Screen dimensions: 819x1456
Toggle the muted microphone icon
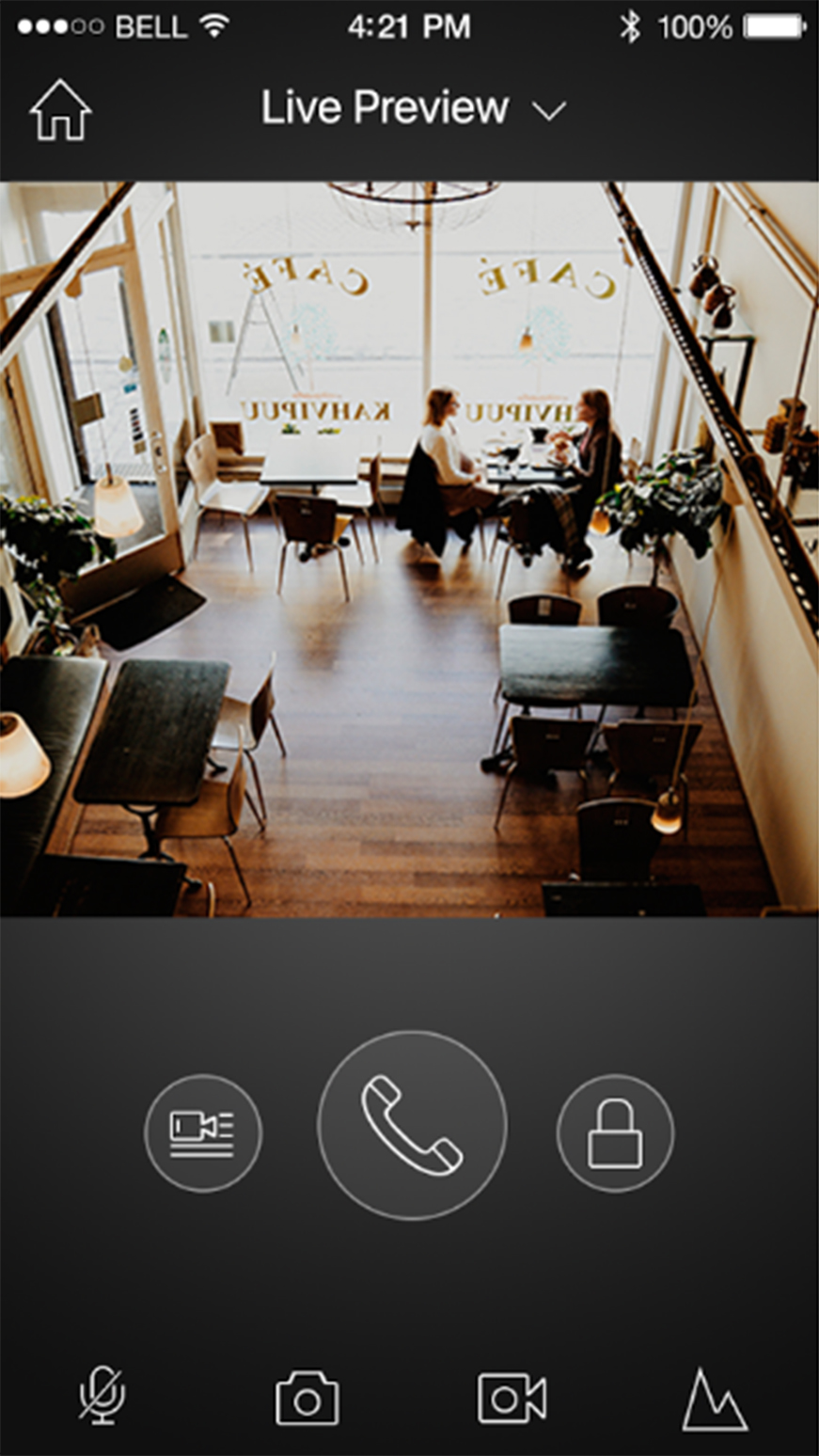[x=102, y=1396]
